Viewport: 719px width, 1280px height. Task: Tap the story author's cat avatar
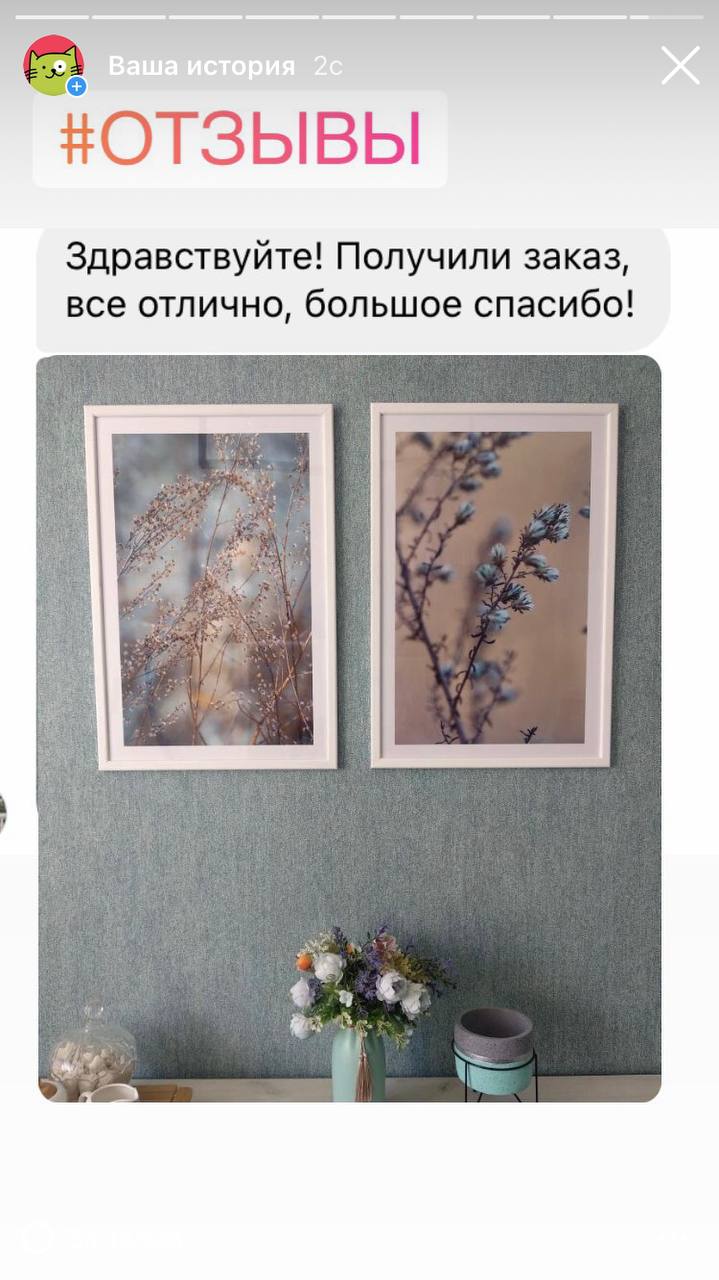tap(54, 66)
